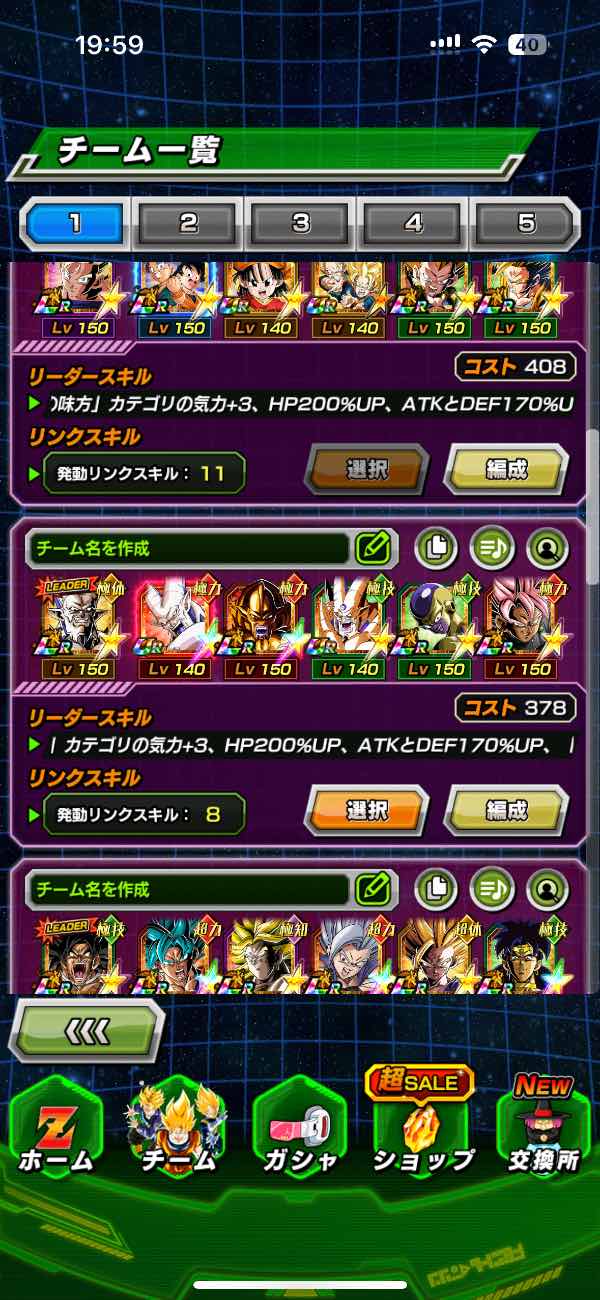Open the チーム tab
Screen dimensions: 600x1300
coord(178,1130)
